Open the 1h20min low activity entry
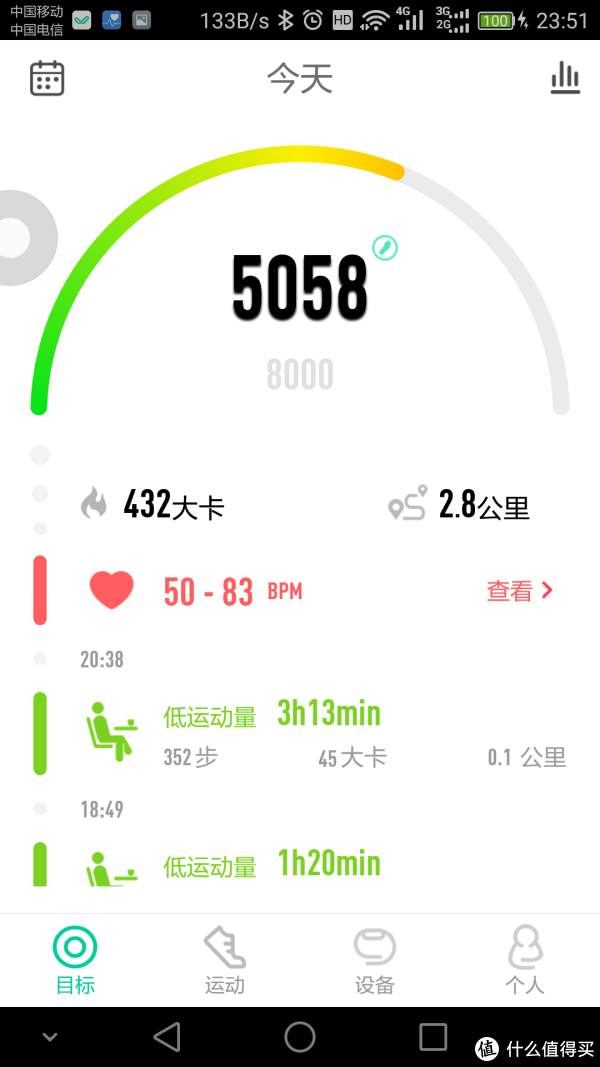This screenshot has width=600, height=1067. pos(328,864)
